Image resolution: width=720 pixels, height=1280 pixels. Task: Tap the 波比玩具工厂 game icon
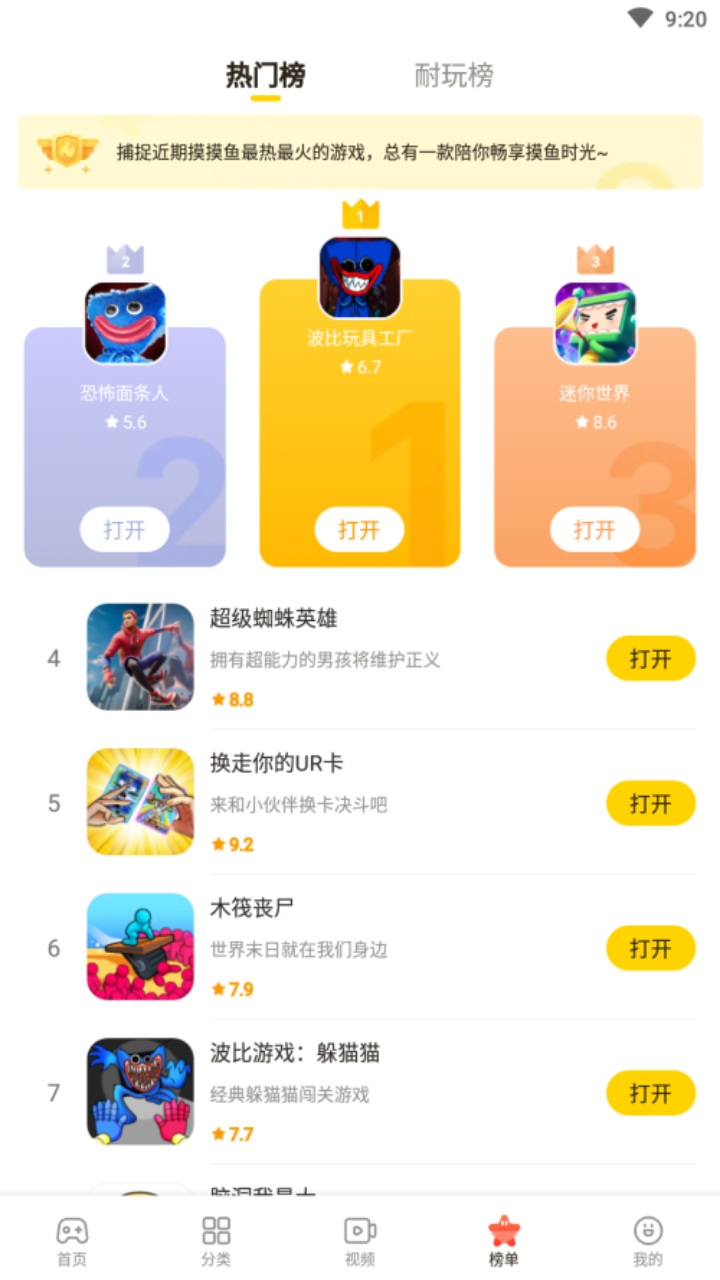tap(359, 278)
